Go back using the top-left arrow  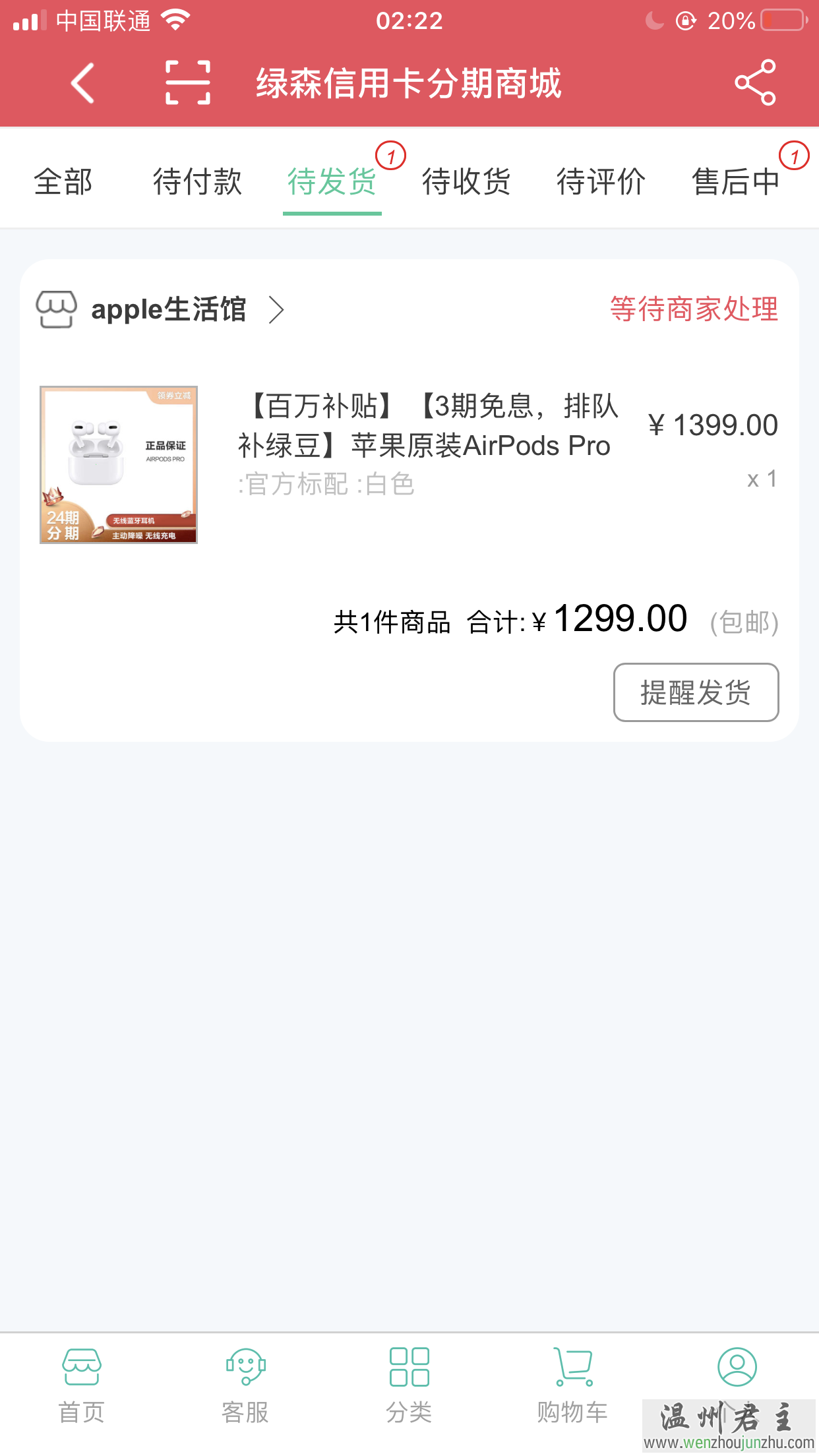coord(82,83)
